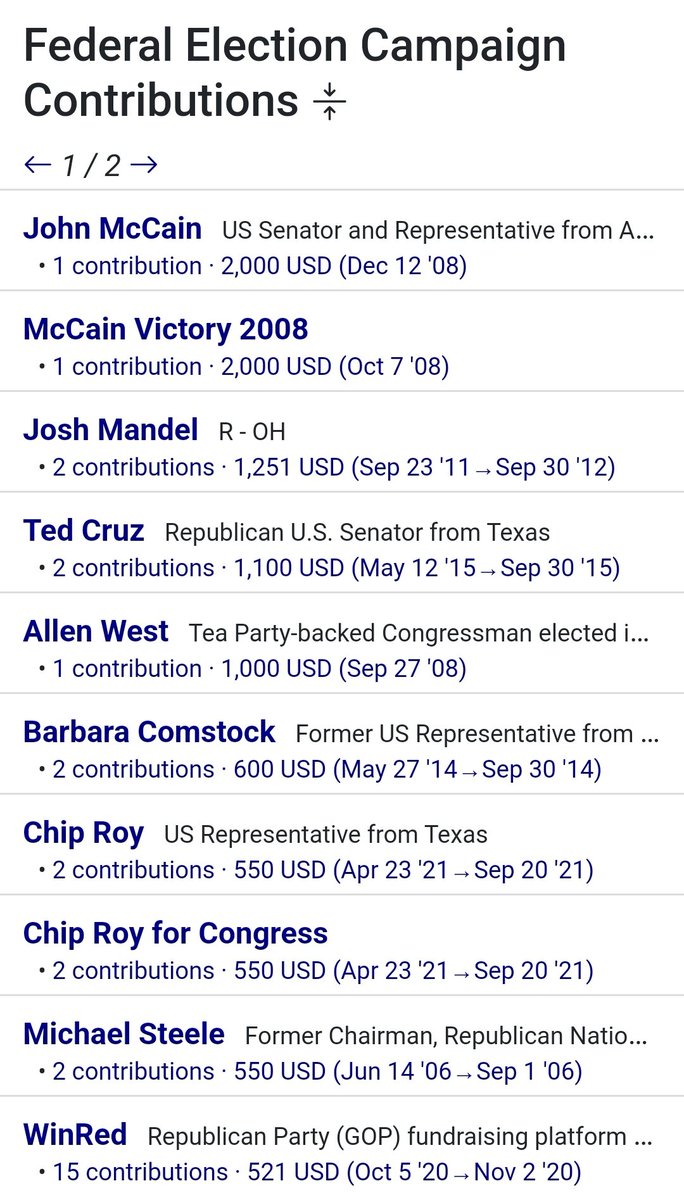This screenshot has width=684, height=1200.
Task: Select the Ted Cruz link
Action: 84,530
